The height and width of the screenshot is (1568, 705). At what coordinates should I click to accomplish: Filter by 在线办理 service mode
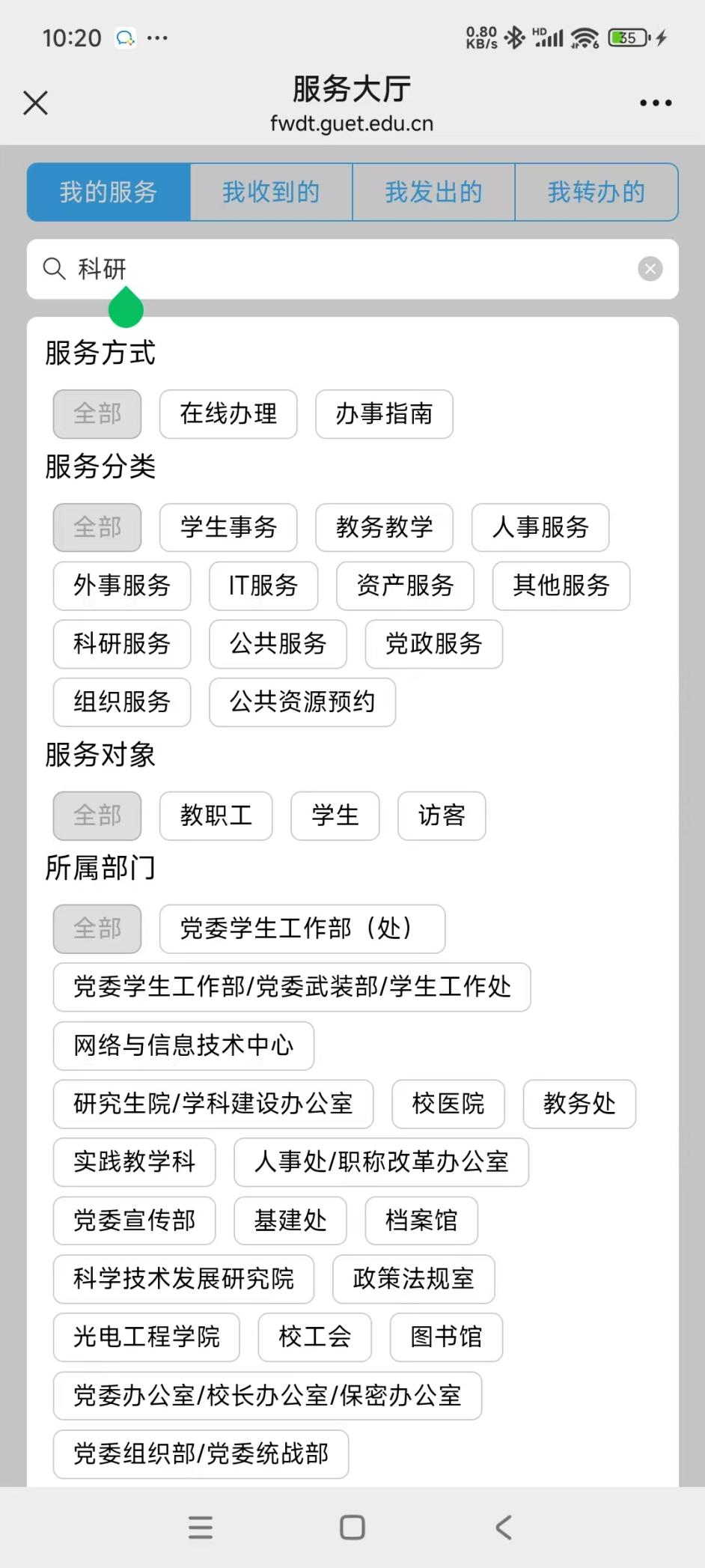(x=228, y=413)
